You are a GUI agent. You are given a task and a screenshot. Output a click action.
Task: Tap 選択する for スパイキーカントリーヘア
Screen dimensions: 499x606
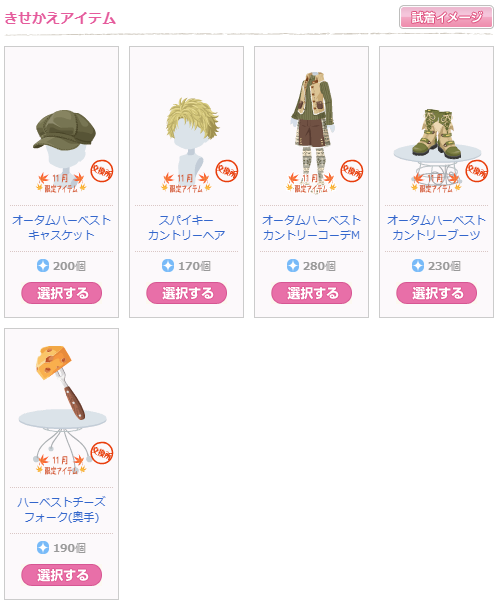(186, 293)
